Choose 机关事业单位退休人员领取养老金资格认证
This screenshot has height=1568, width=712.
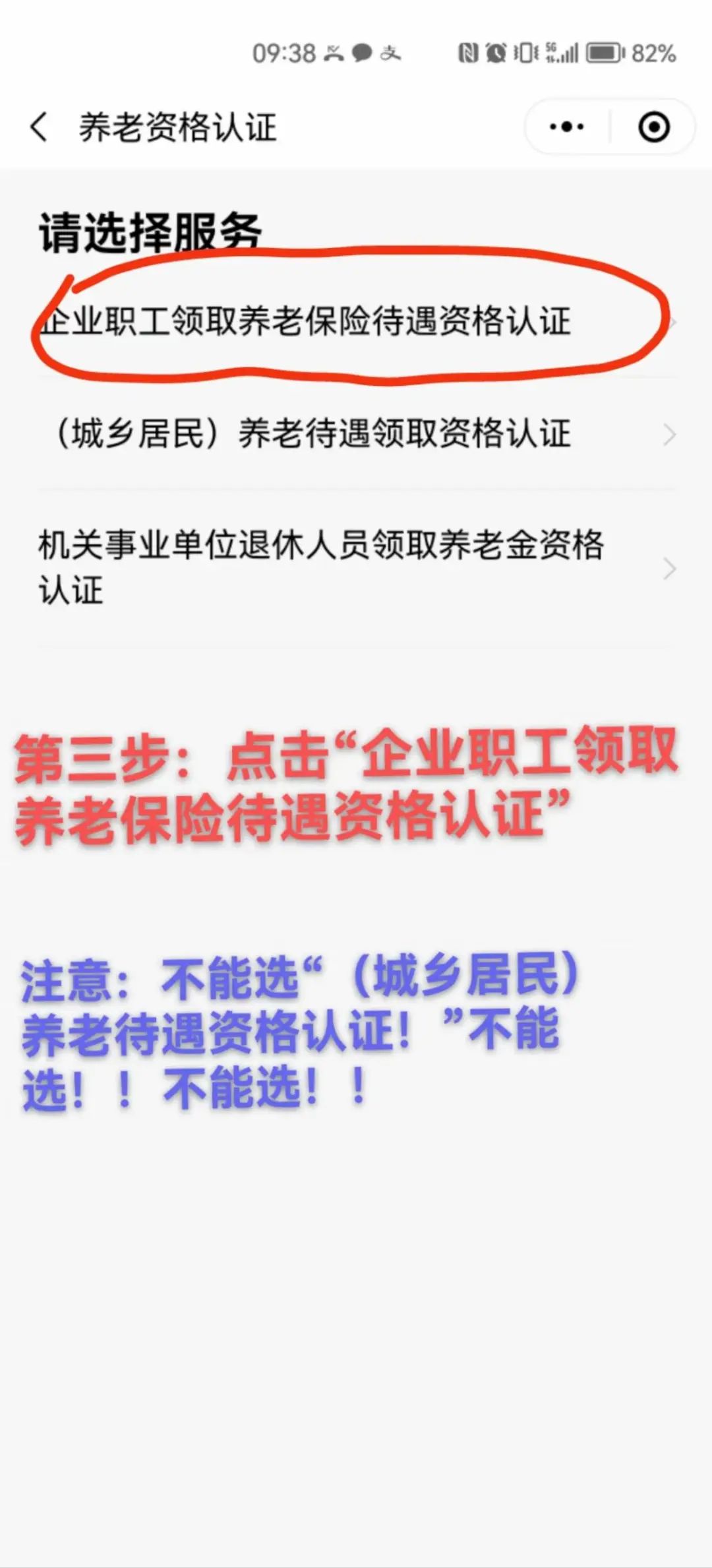click(x=356, y=567)
